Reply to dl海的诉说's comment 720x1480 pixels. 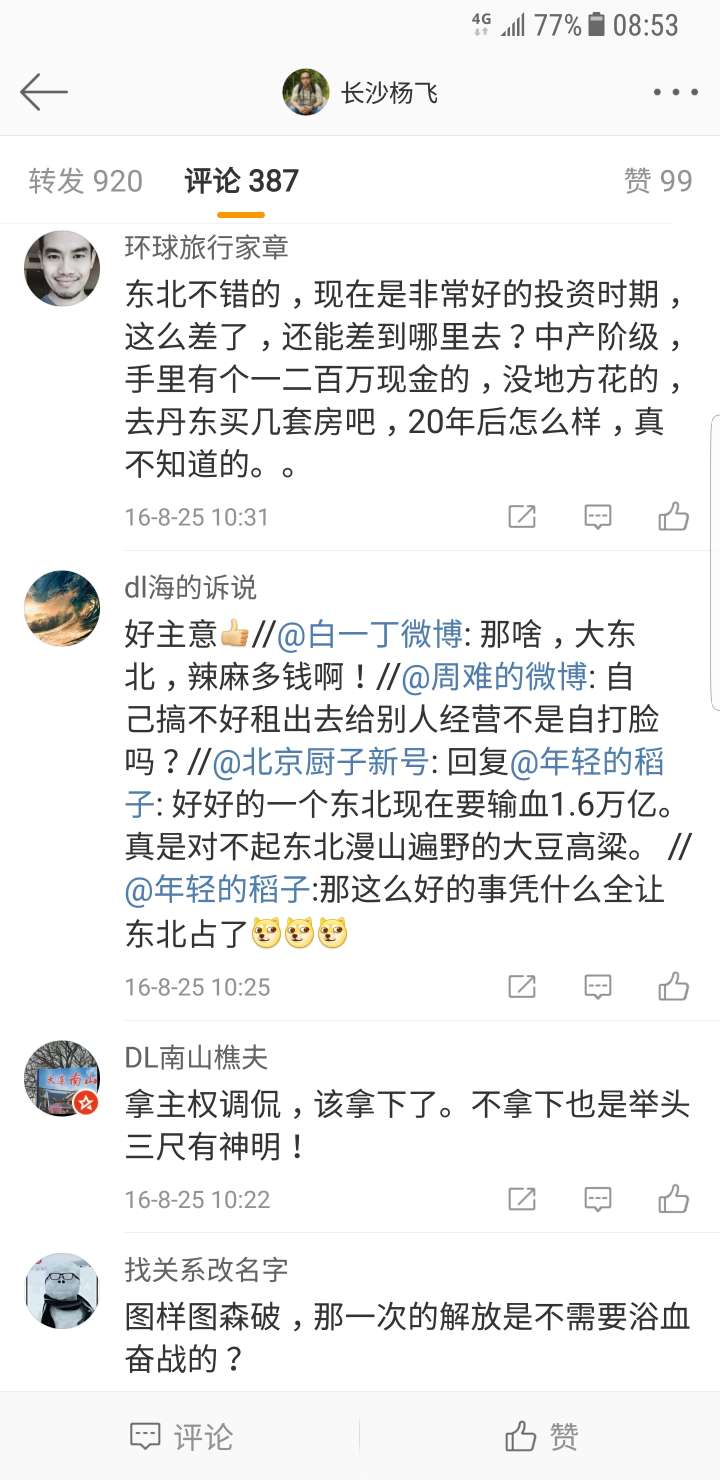point(598,986)
